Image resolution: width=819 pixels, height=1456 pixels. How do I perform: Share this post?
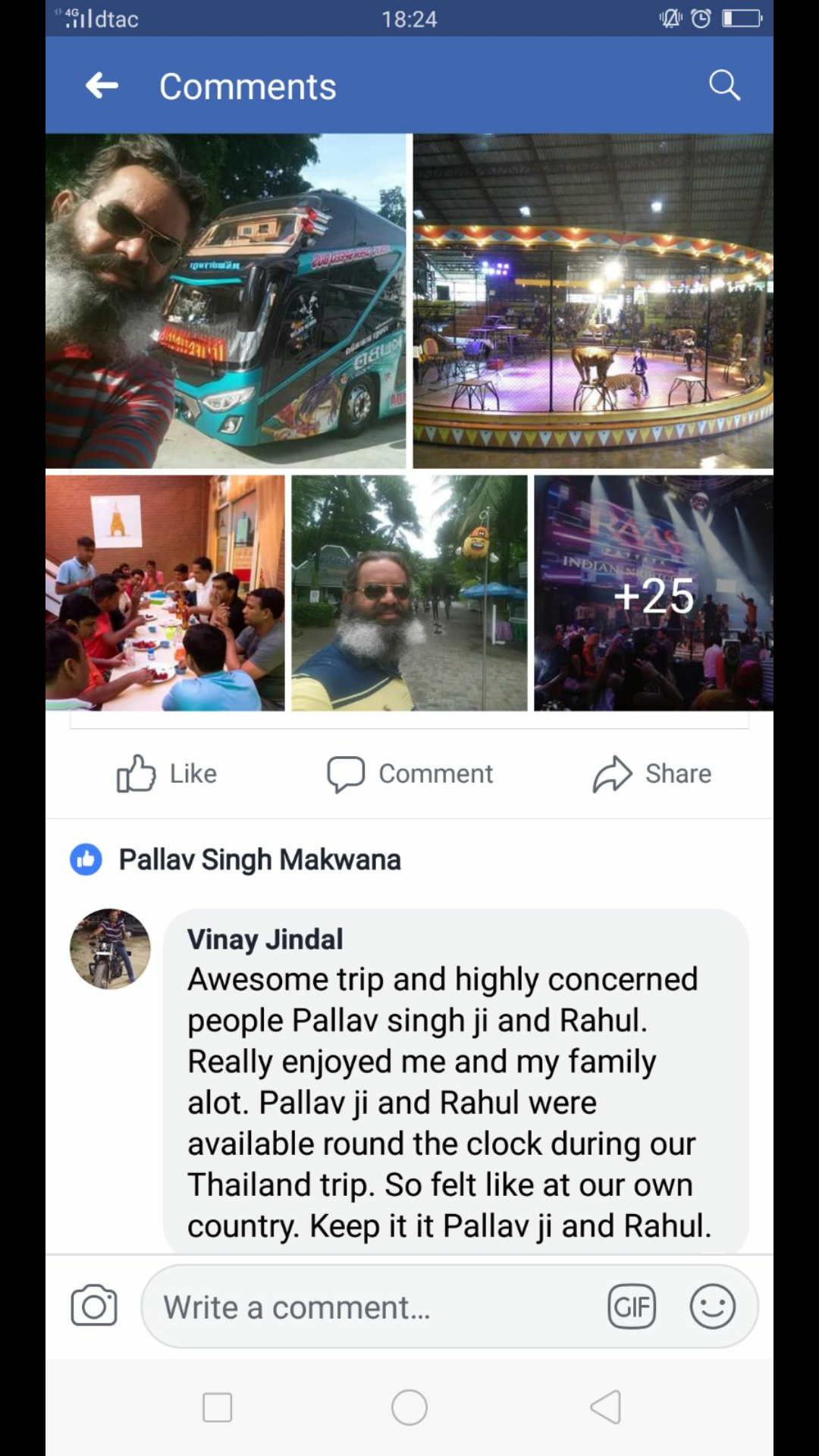click(x=652, y=773)
